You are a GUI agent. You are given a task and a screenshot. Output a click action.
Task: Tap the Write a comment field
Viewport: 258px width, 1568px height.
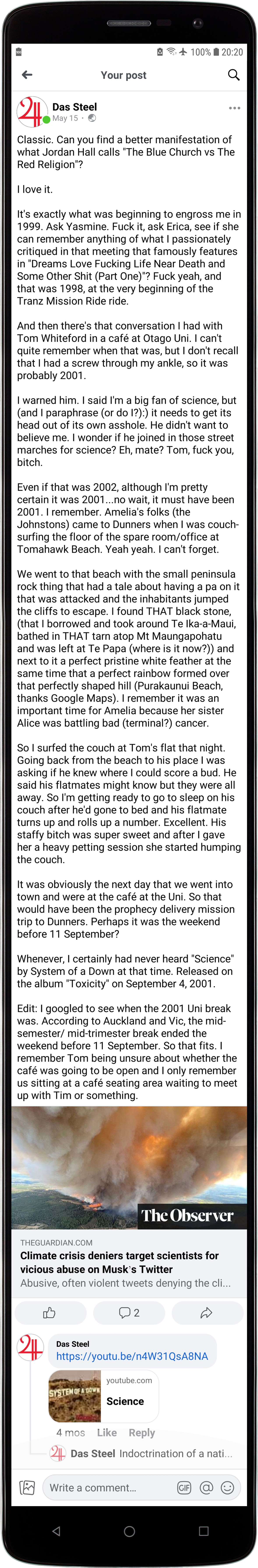(107, 1487)
